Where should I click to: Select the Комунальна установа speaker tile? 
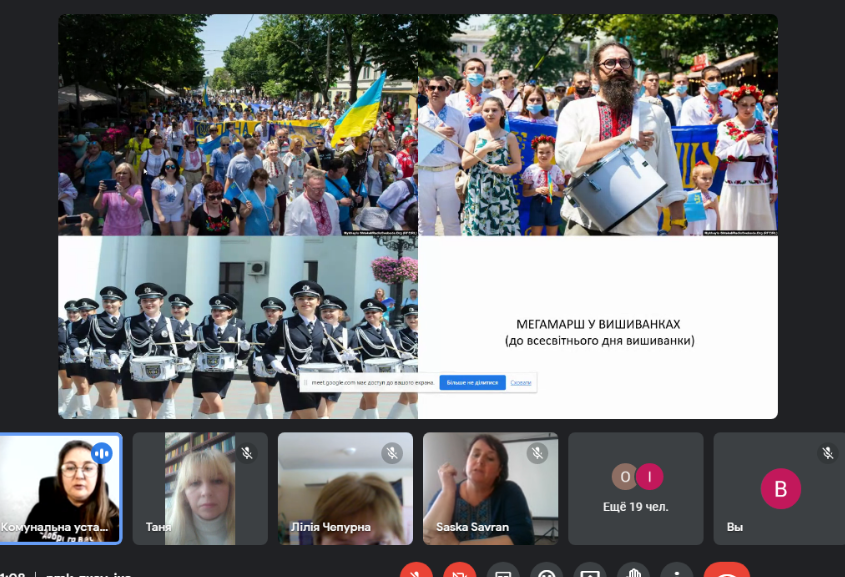coord(60,487)
